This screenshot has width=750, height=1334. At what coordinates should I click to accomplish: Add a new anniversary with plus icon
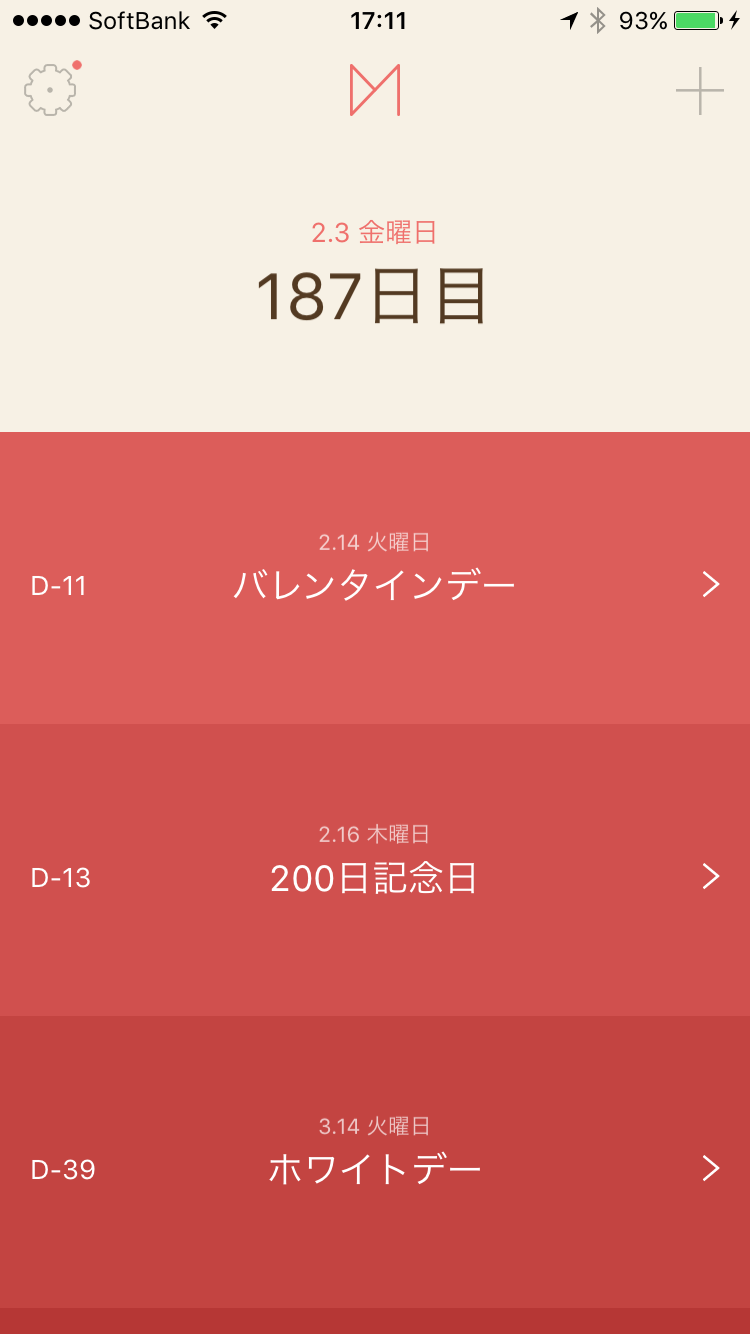pyautogui.click(x=699, y=91)
